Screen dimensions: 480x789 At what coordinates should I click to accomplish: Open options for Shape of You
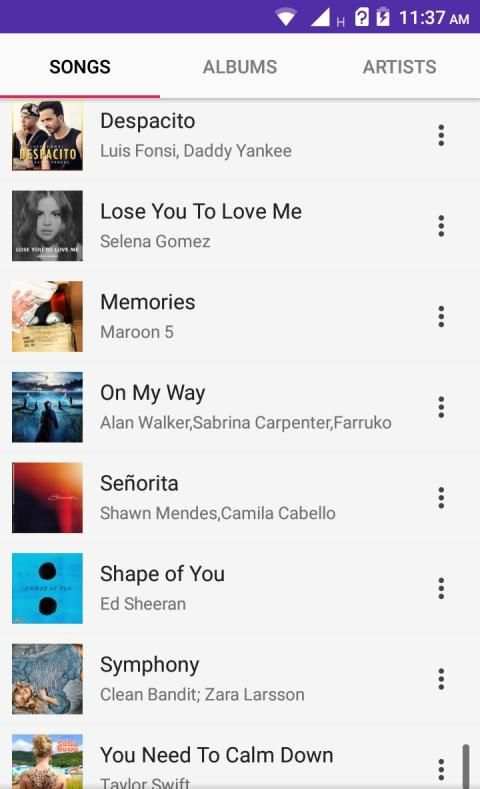click(x=441, y=588)
